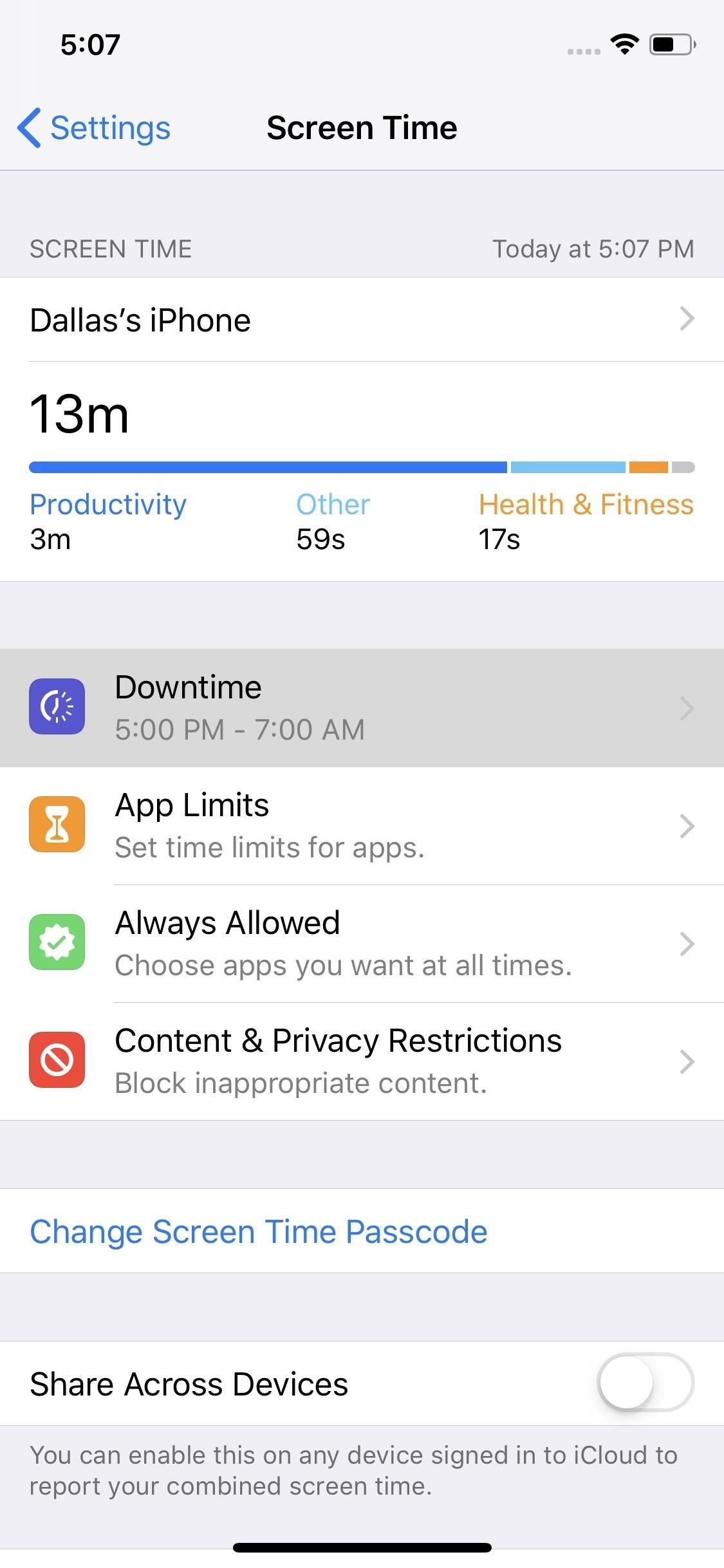
Task: Go back to Settings
Action: (94, 127)
